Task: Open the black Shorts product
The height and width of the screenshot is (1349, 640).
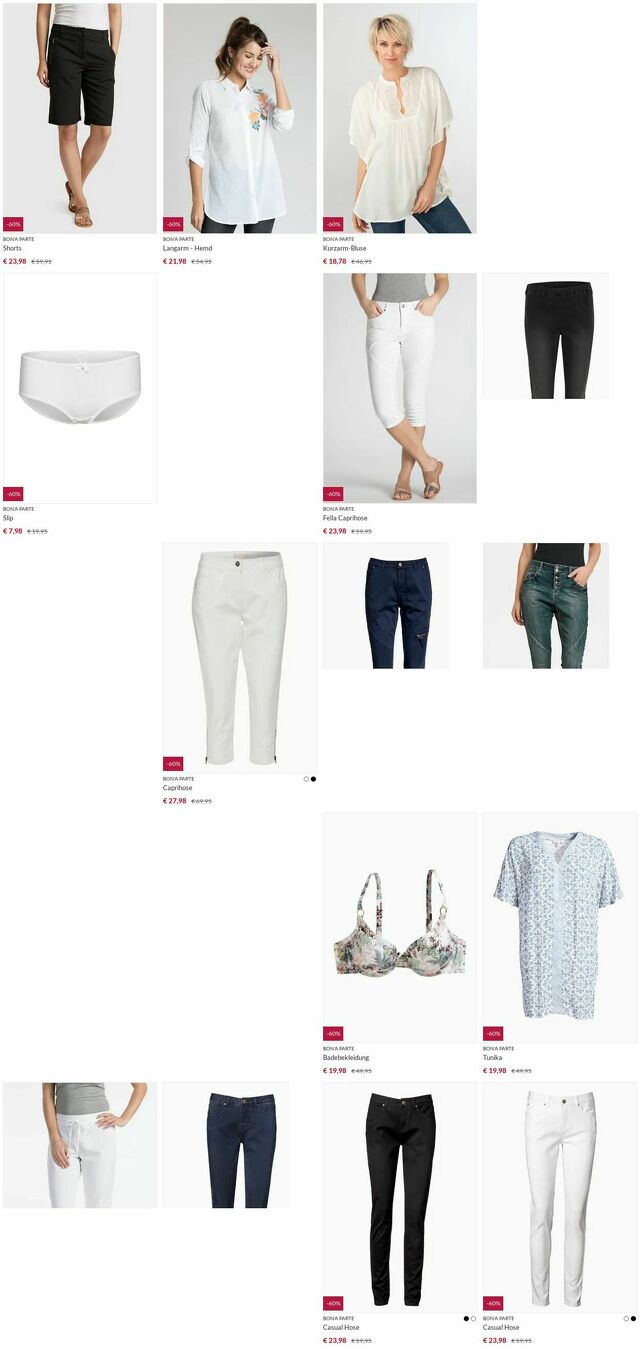Action: (x=80, y=118)
